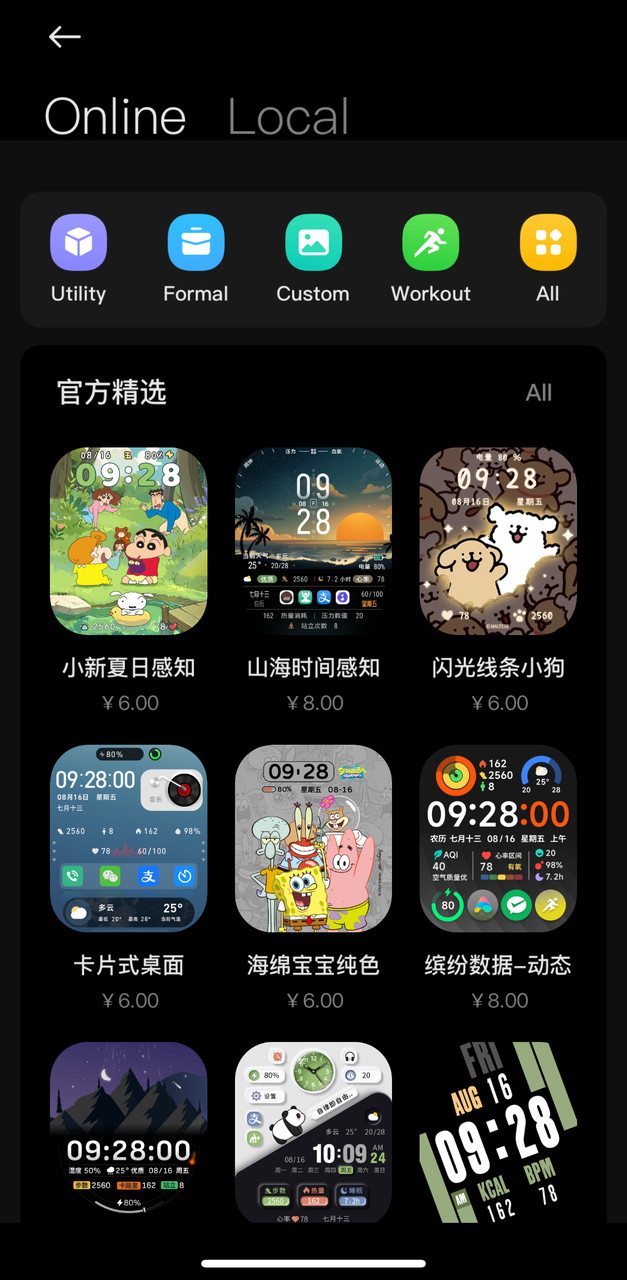Switch to the Local tab
The width and height of the screenshot is (627, 1280).
point(288,117)
